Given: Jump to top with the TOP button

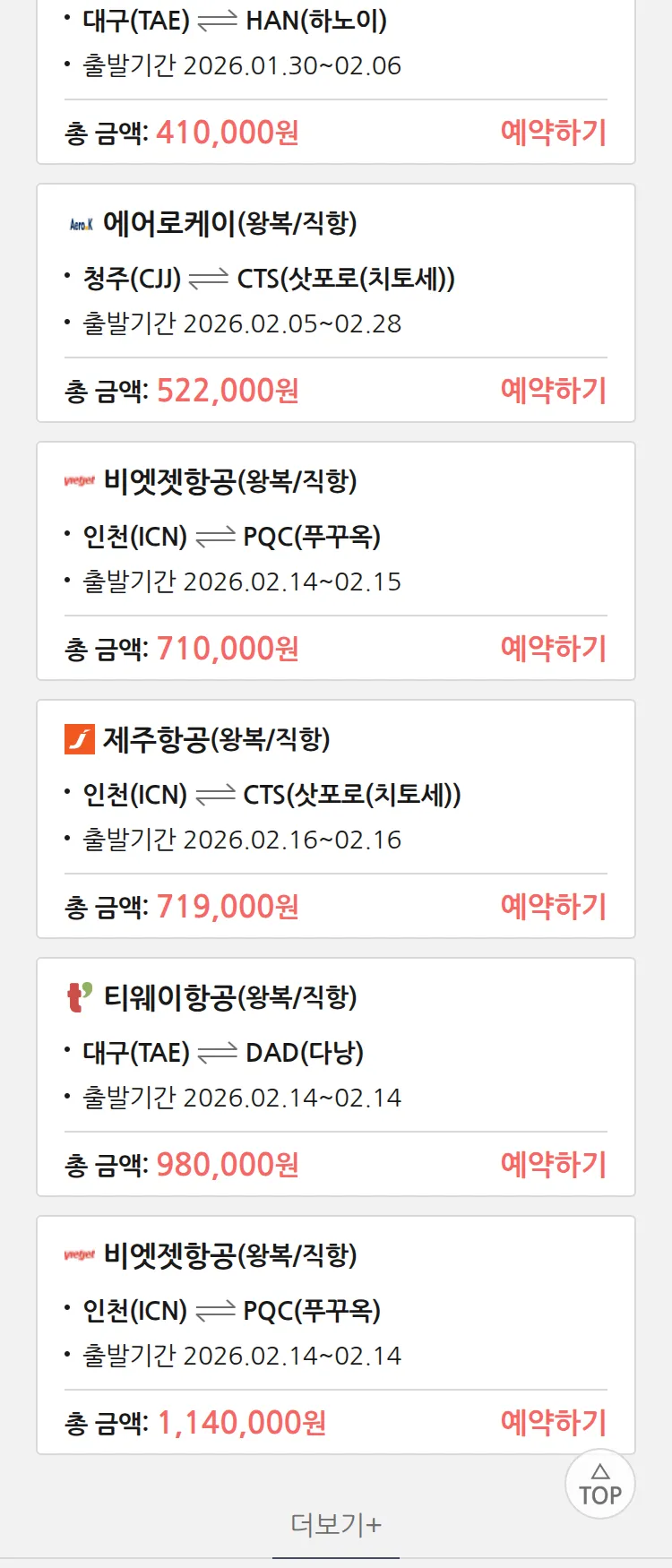Looking at the screenshot, I should (x=600, y=1485).
